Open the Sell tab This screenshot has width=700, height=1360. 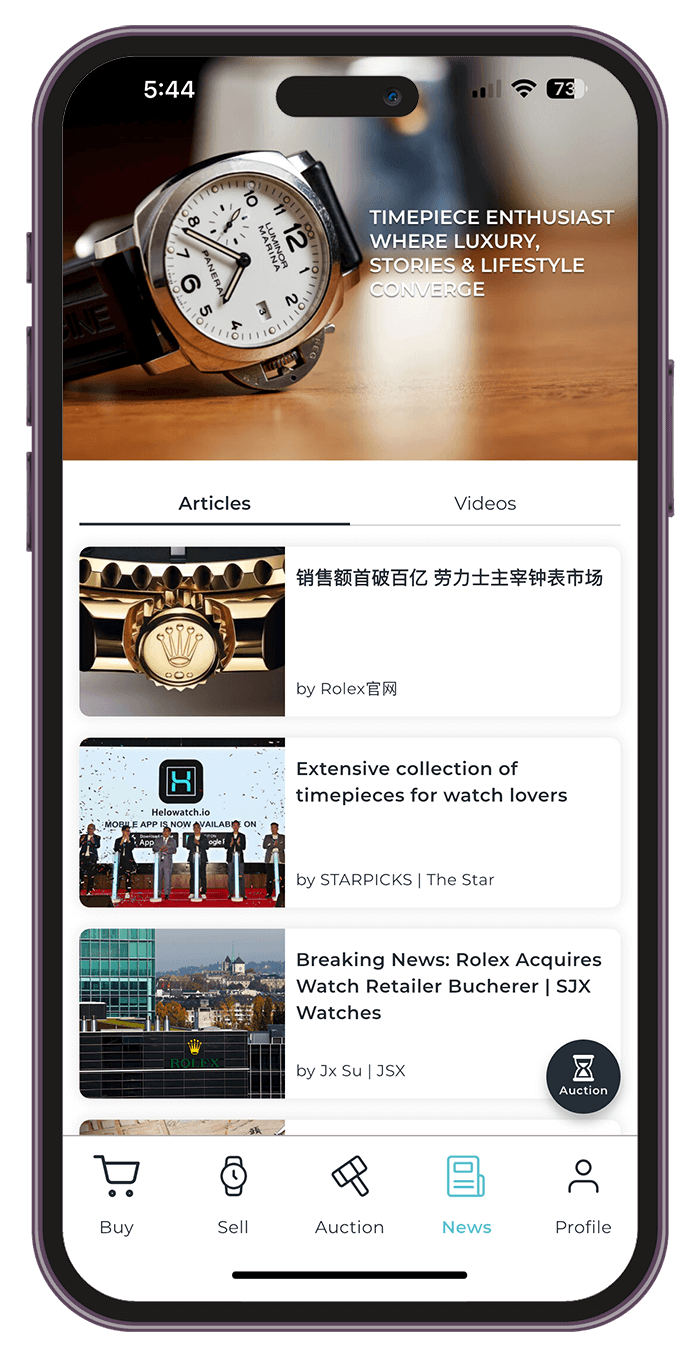(x=233, y=1195)
